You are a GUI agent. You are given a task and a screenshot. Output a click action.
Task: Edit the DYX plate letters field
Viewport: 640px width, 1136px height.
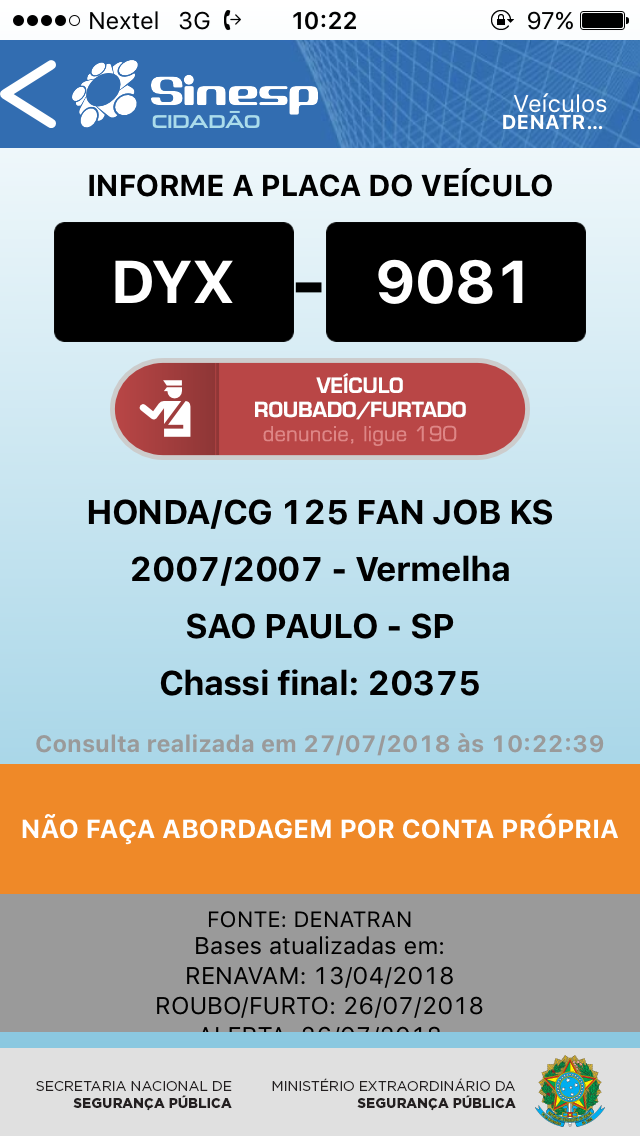click(174, 282)
